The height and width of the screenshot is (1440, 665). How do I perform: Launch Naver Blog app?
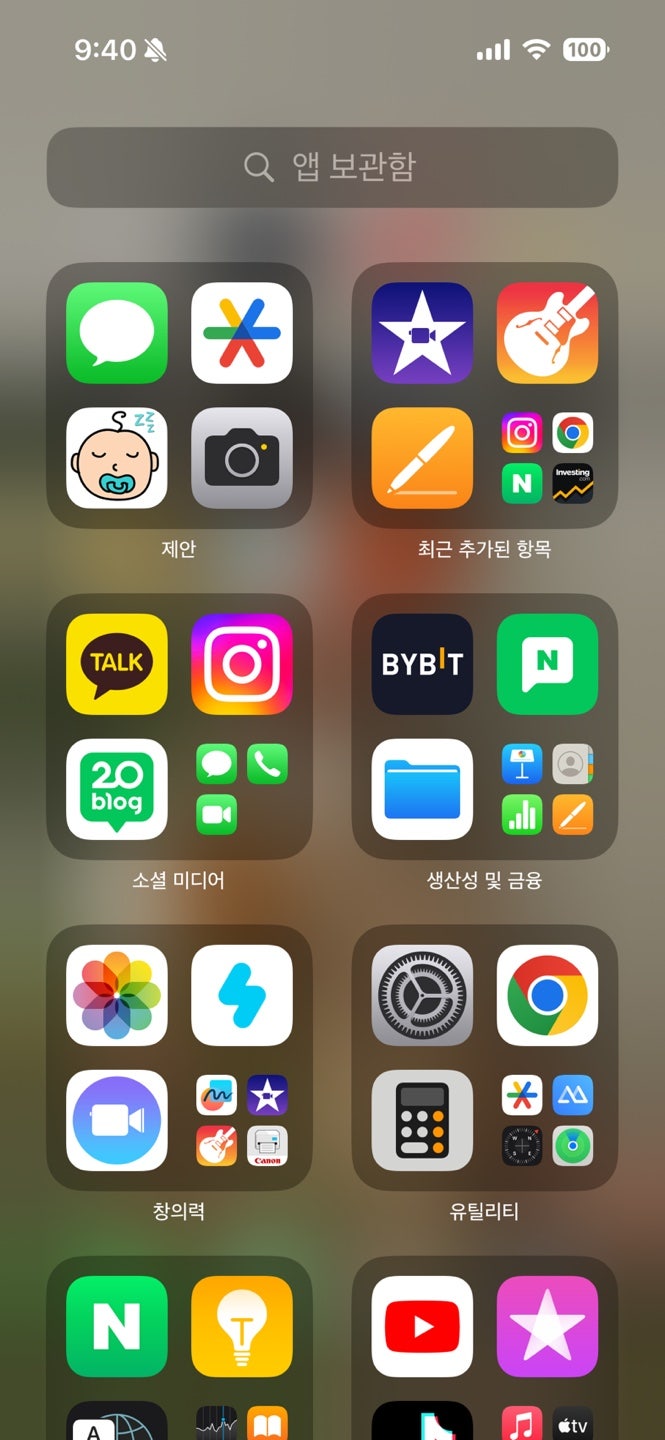[x=117, y=789]
